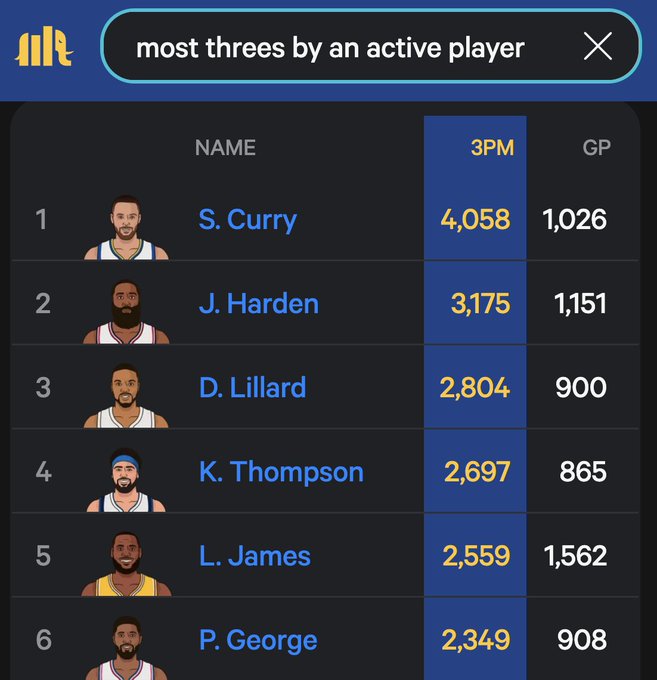Tap the search query field
This screenshot has width=657, height=680.
(x=330, y=47)
